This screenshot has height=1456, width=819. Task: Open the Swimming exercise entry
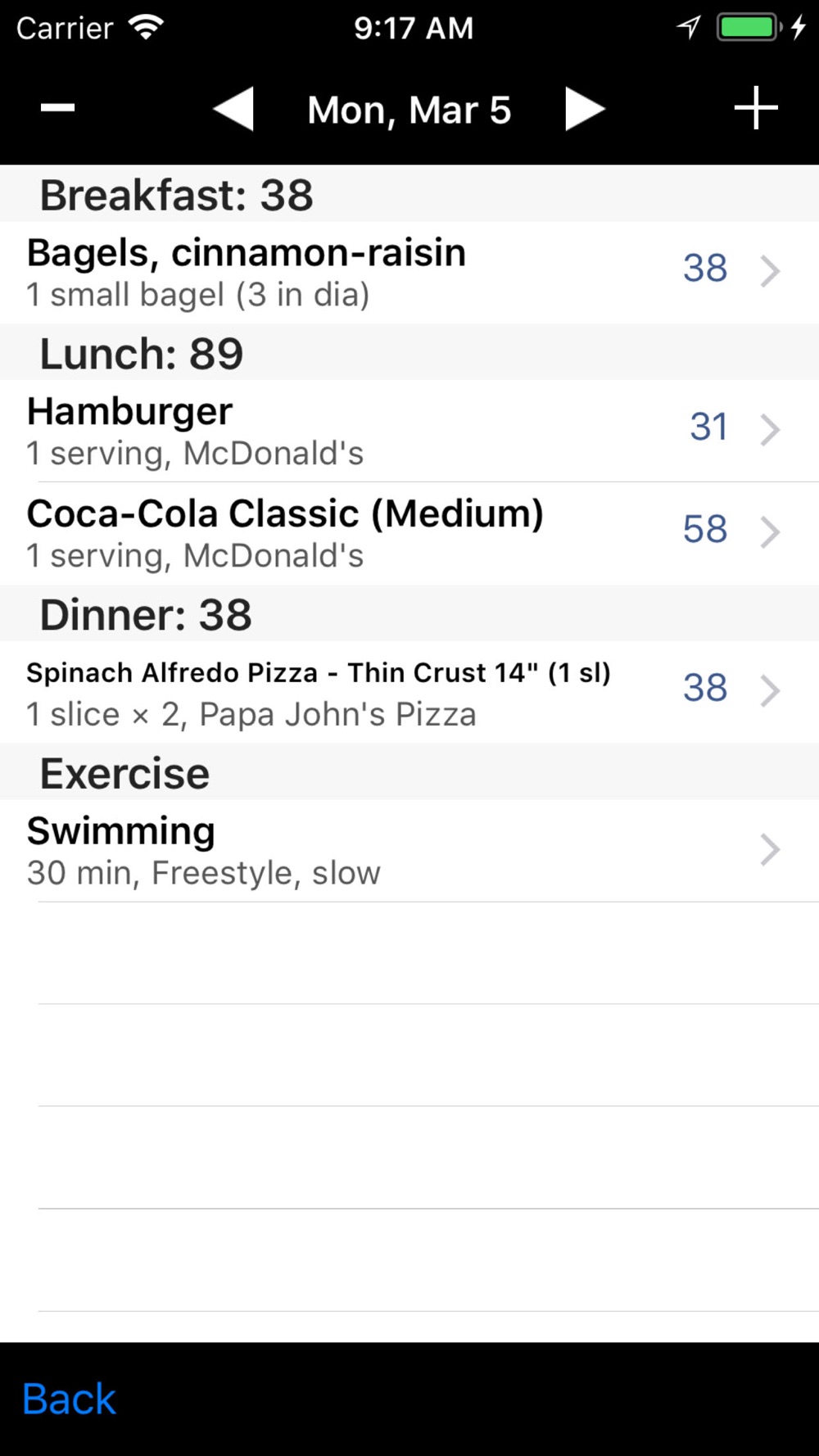(409, 851)
